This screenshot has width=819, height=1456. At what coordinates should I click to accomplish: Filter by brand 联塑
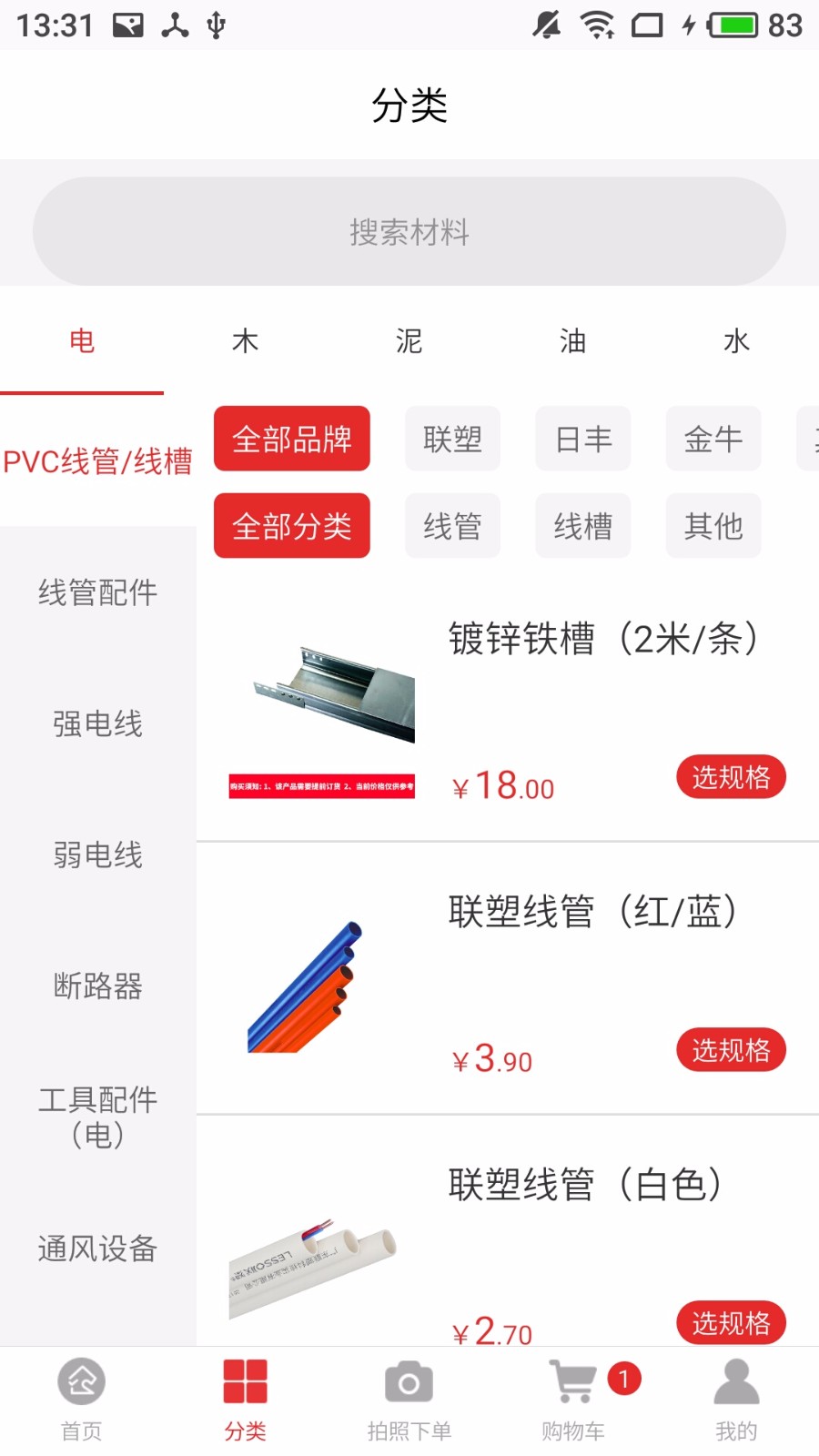point(452,439)
